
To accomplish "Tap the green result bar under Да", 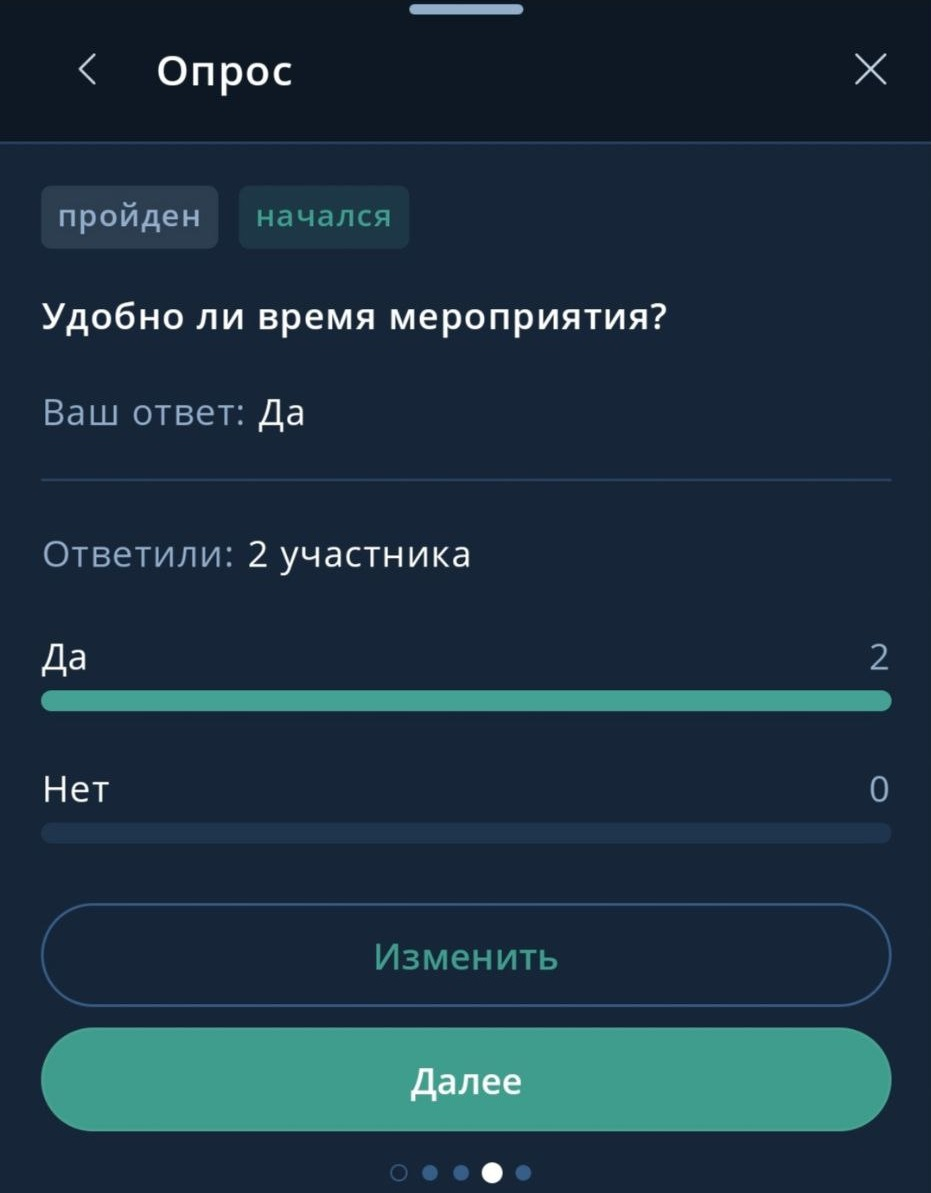I will pyautogui.click(x=465, y=700).
